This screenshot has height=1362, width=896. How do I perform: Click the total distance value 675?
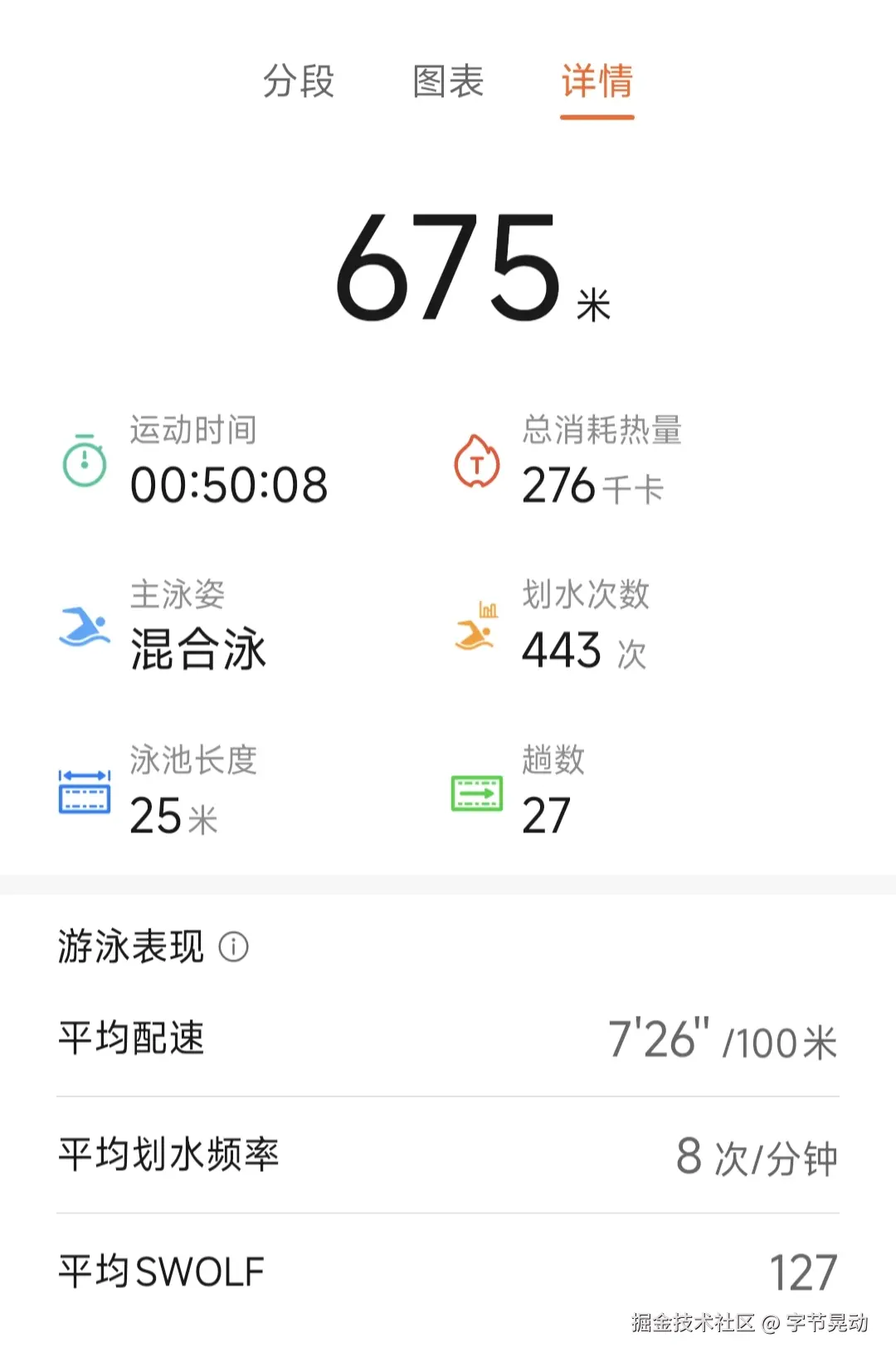point(448,264)
